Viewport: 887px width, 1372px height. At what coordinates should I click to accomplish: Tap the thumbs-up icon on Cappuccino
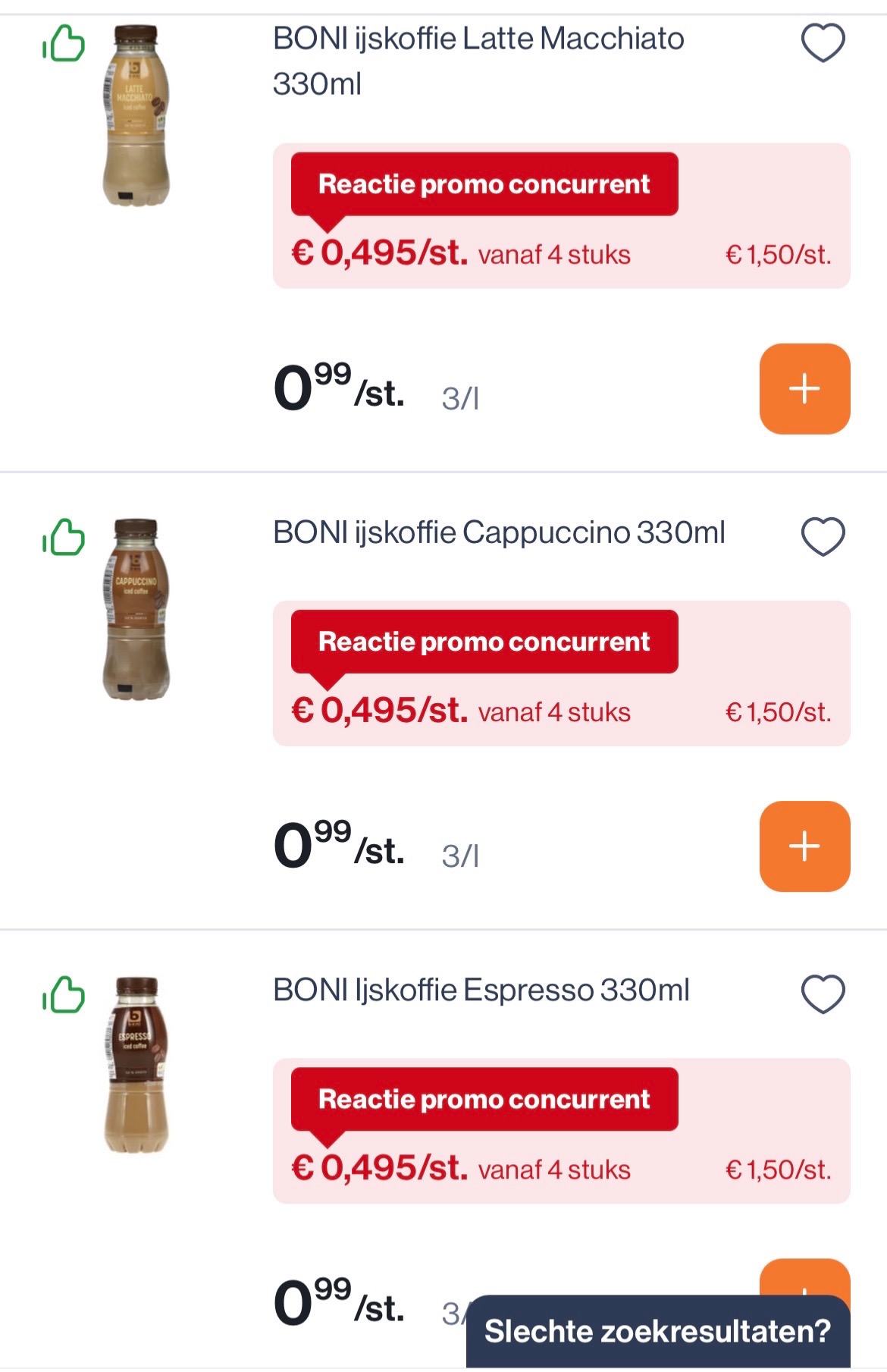click(x=64, y=537)
